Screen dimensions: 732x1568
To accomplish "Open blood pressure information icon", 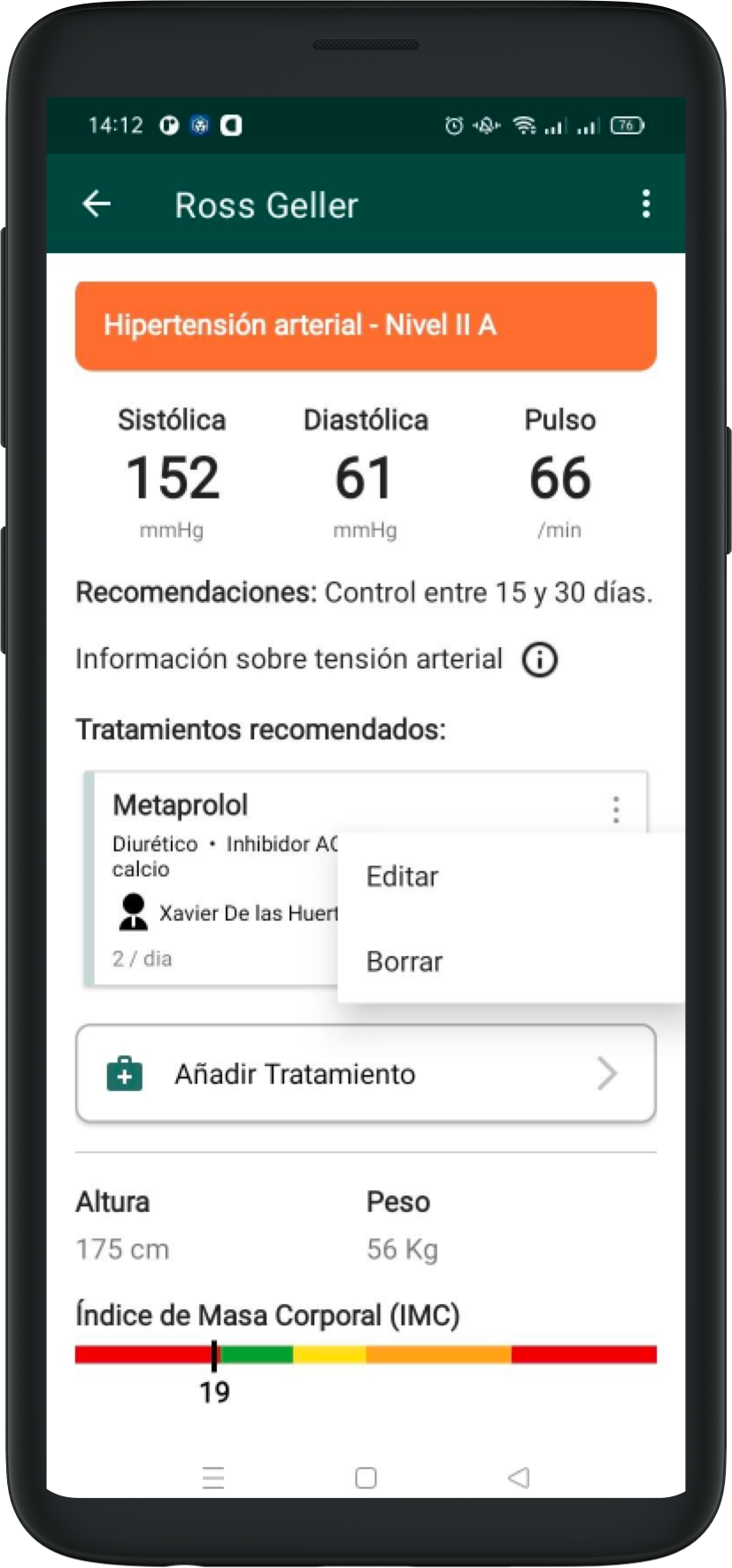I will [539, 660].
